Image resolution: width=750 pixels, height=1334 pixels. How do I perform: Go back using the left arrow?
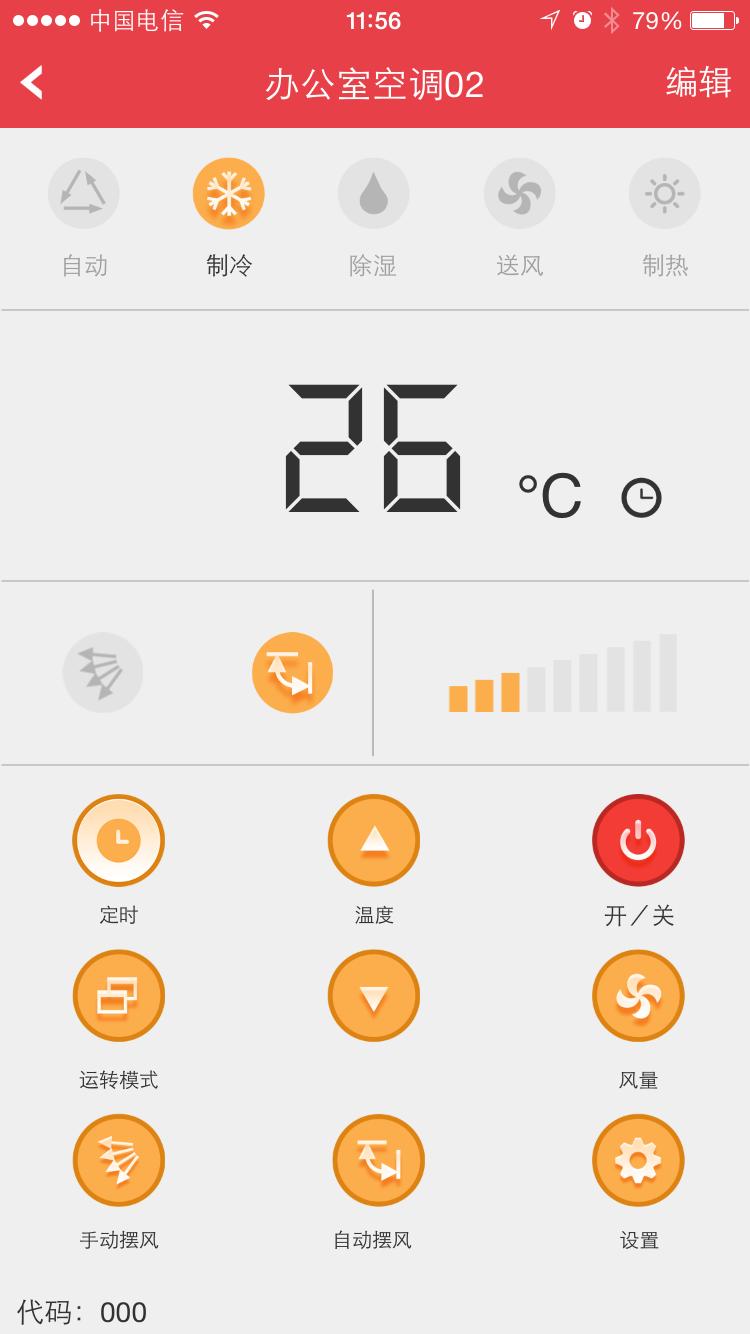pyautogui.click(x=32, y=83)
